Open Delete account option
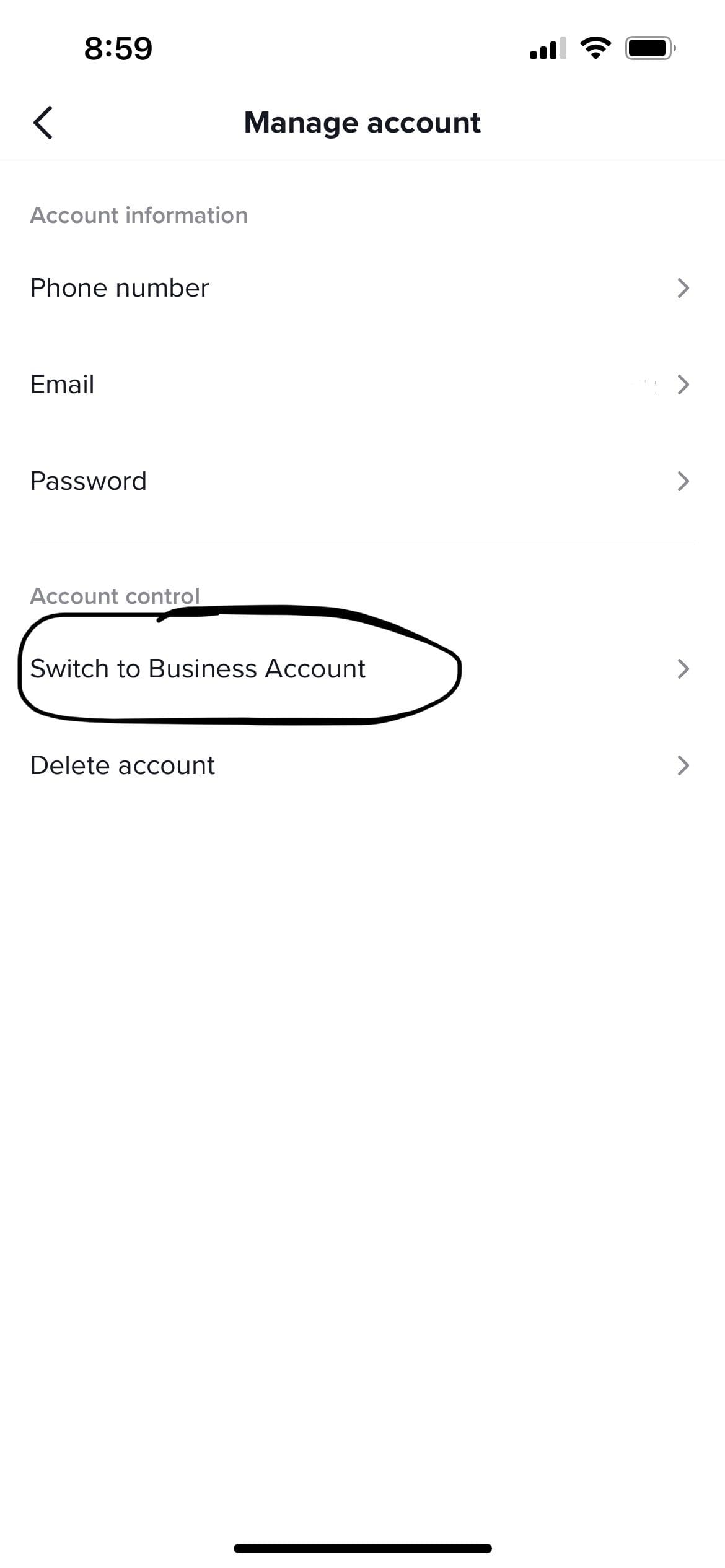Image resolution: width=725 pixels, height=1568 pixels. coord(362,765)
